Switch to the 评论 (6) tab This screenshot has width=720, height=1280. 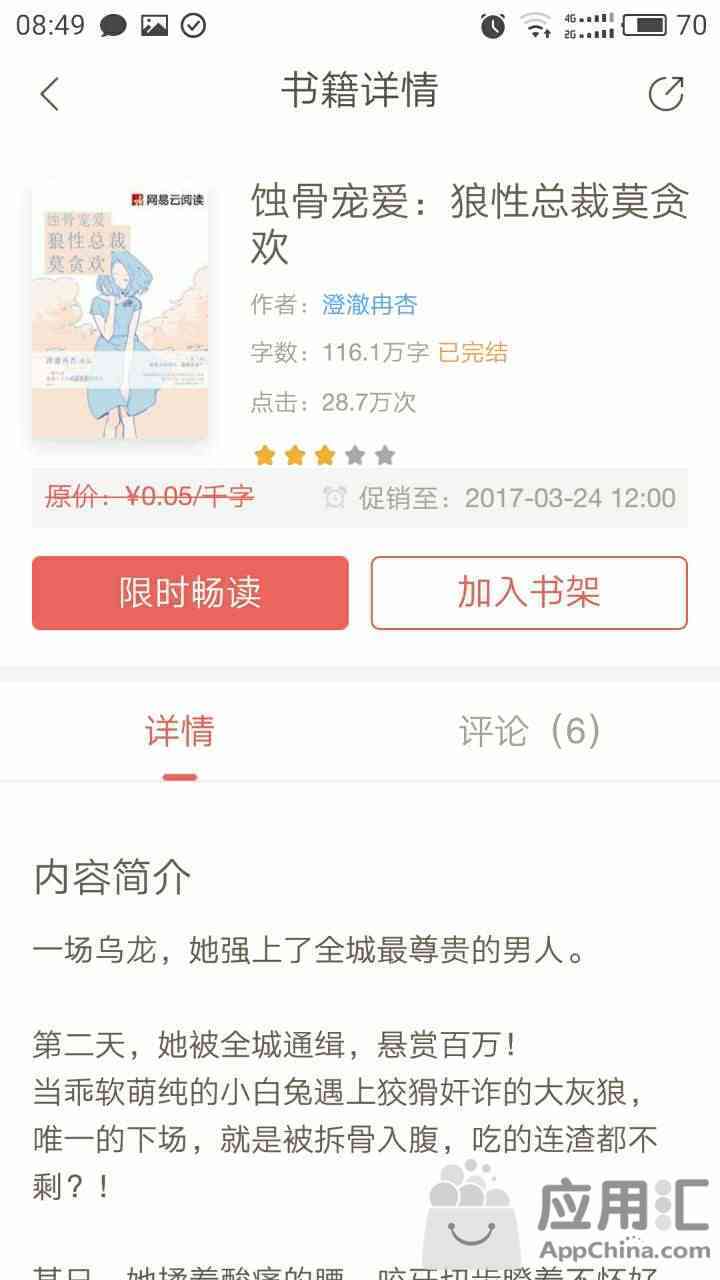(529, 731)
